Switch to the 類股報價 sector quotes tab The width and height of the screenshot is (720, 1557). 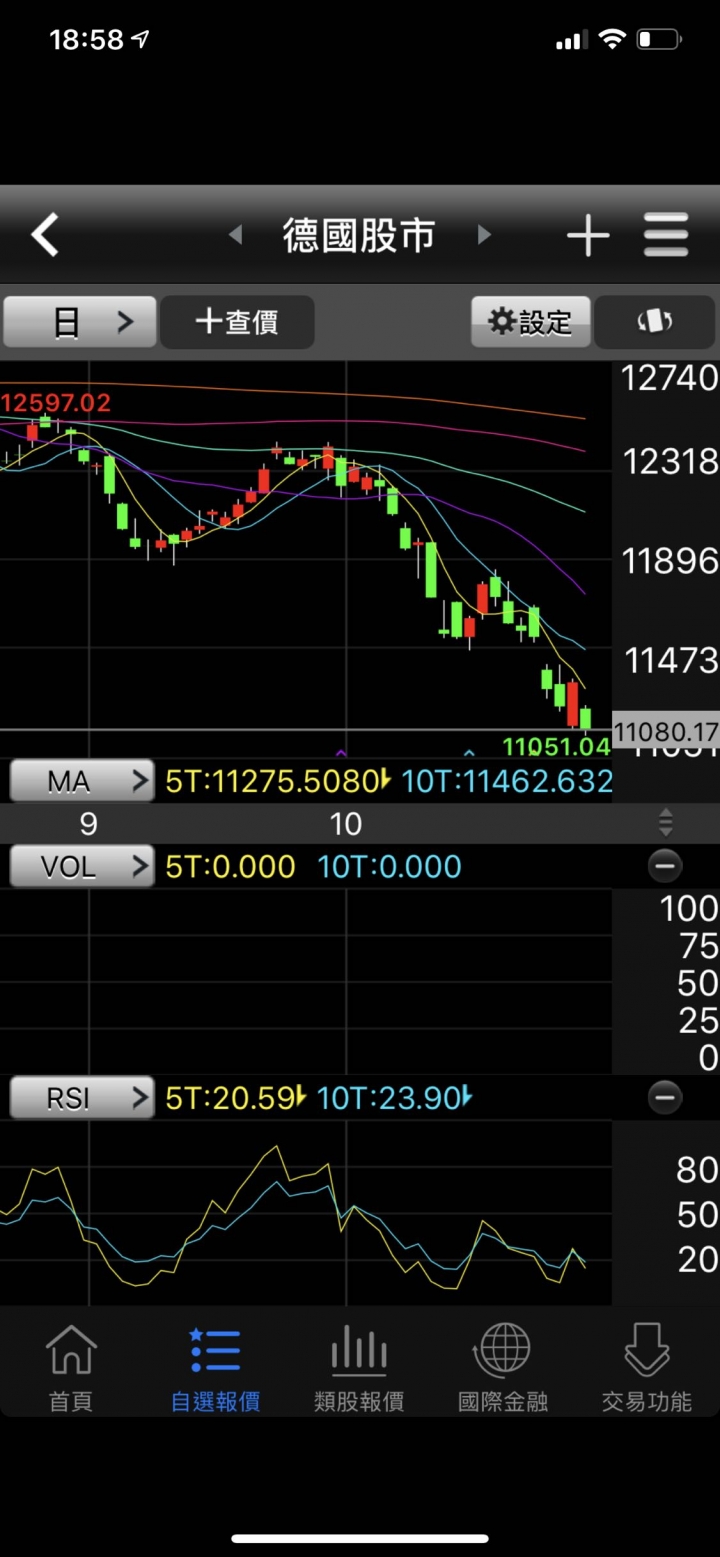pyautogui.click(x=359, y=1368)
